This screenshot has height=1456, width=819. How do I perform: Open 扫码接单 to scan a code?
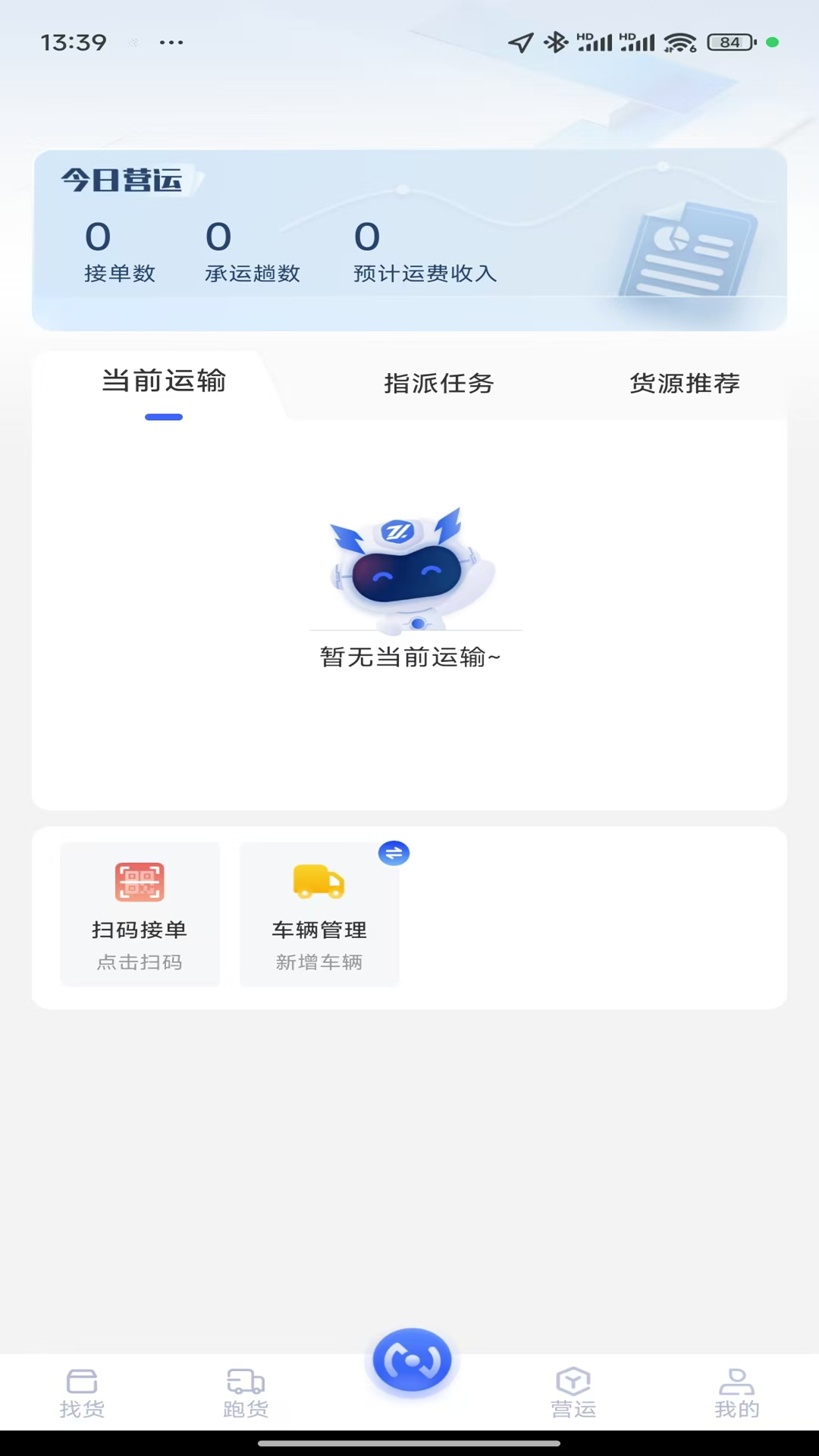(140, 915)
